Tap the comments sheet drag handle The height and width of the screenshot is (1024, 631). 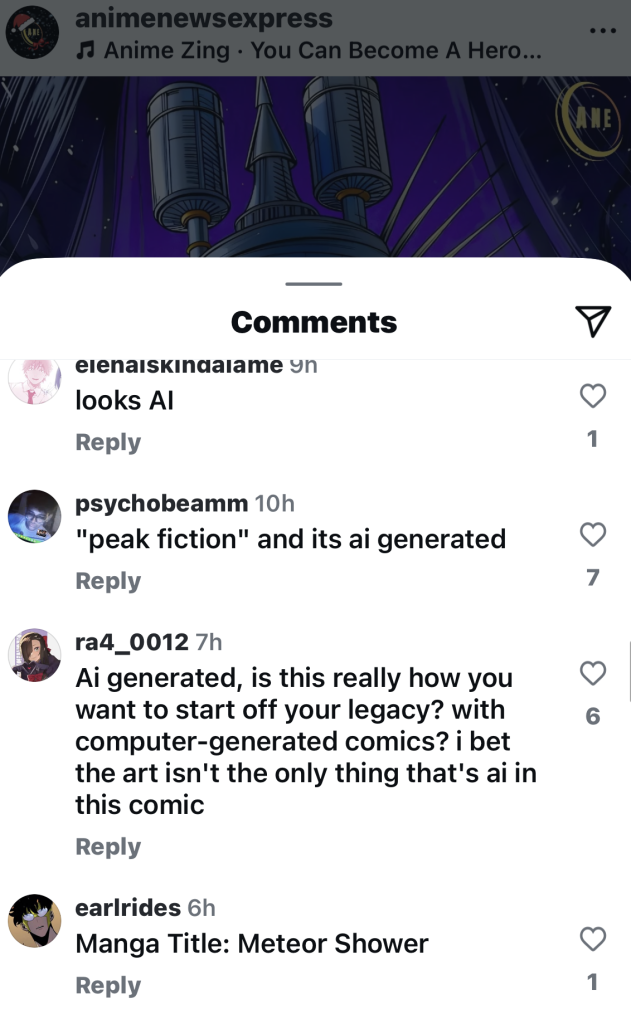[x=313, y=284]
